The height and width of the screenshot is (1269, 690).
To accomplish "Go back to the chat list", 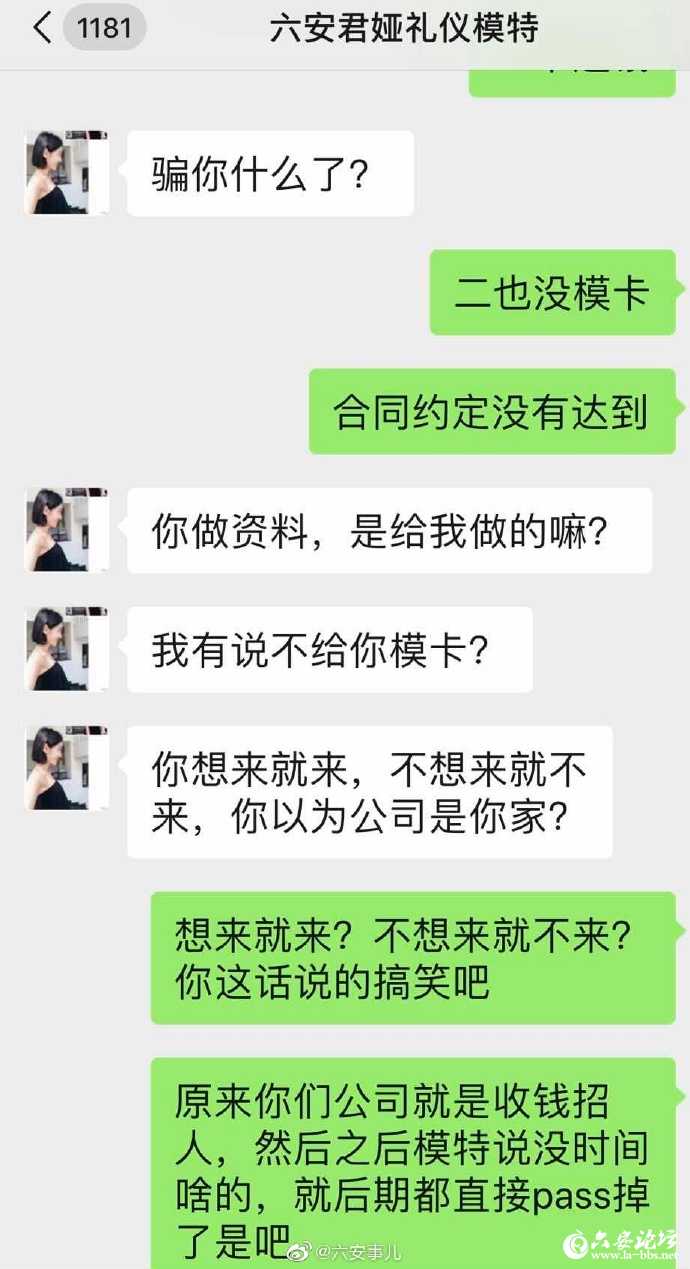I will pos(42,28).
